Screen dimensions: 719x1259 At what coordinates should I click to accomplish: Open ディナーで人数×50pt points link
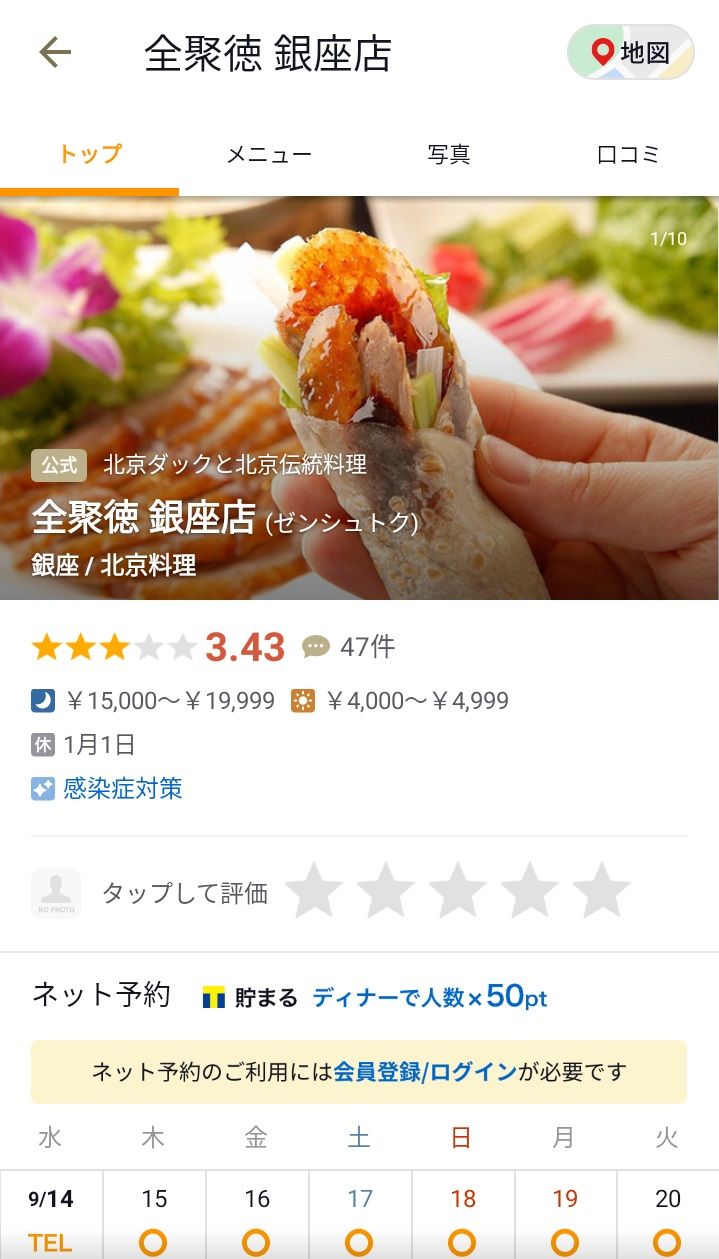click(429, 997)
